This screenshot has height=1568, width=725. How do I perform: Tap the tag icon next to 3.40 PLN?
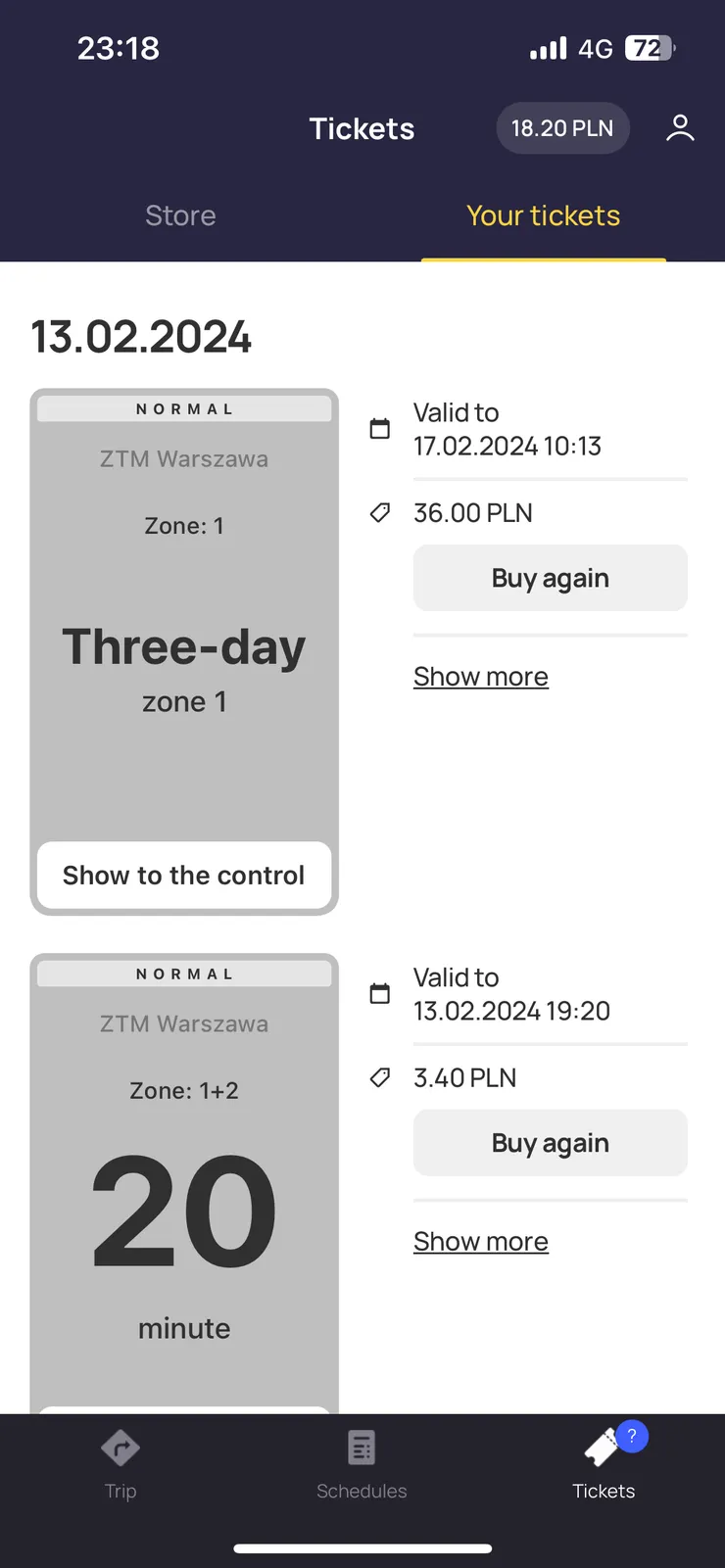pyautogui.click(x=379, y=1076)
